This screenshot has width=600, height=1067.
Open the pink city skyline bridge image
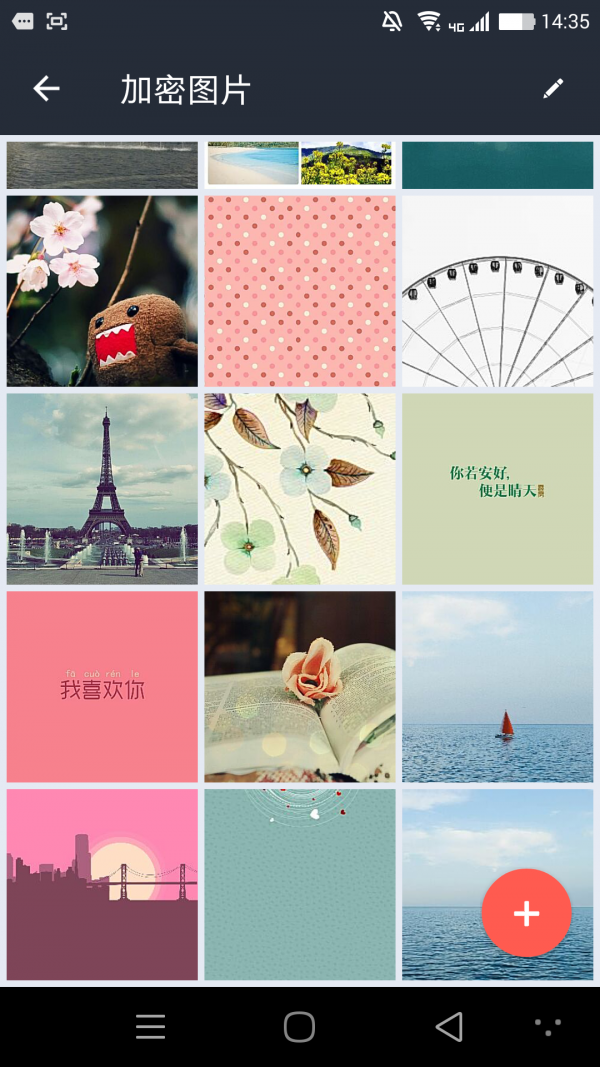tap(102, 885)
